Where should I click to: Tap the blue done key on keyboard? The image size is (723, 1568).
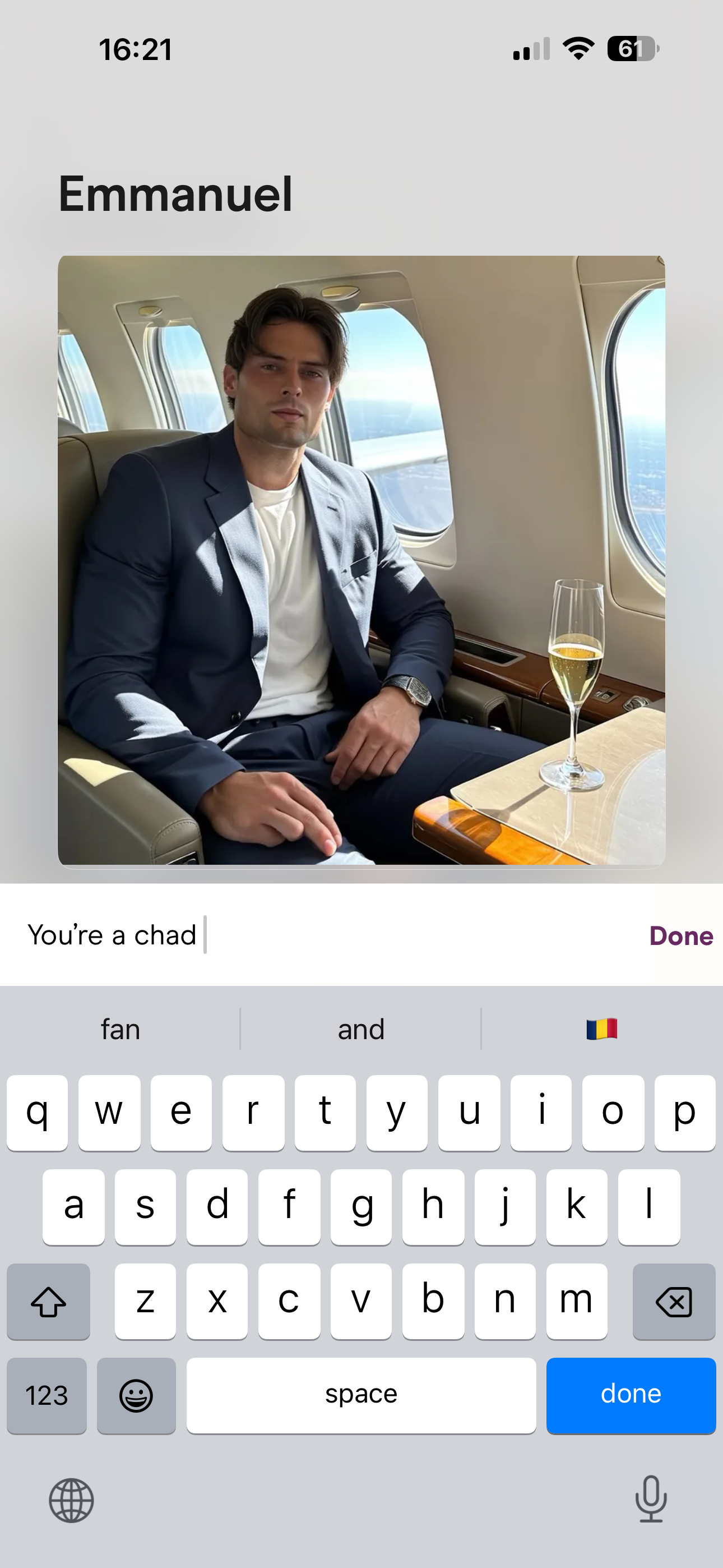pos(631,1395)
